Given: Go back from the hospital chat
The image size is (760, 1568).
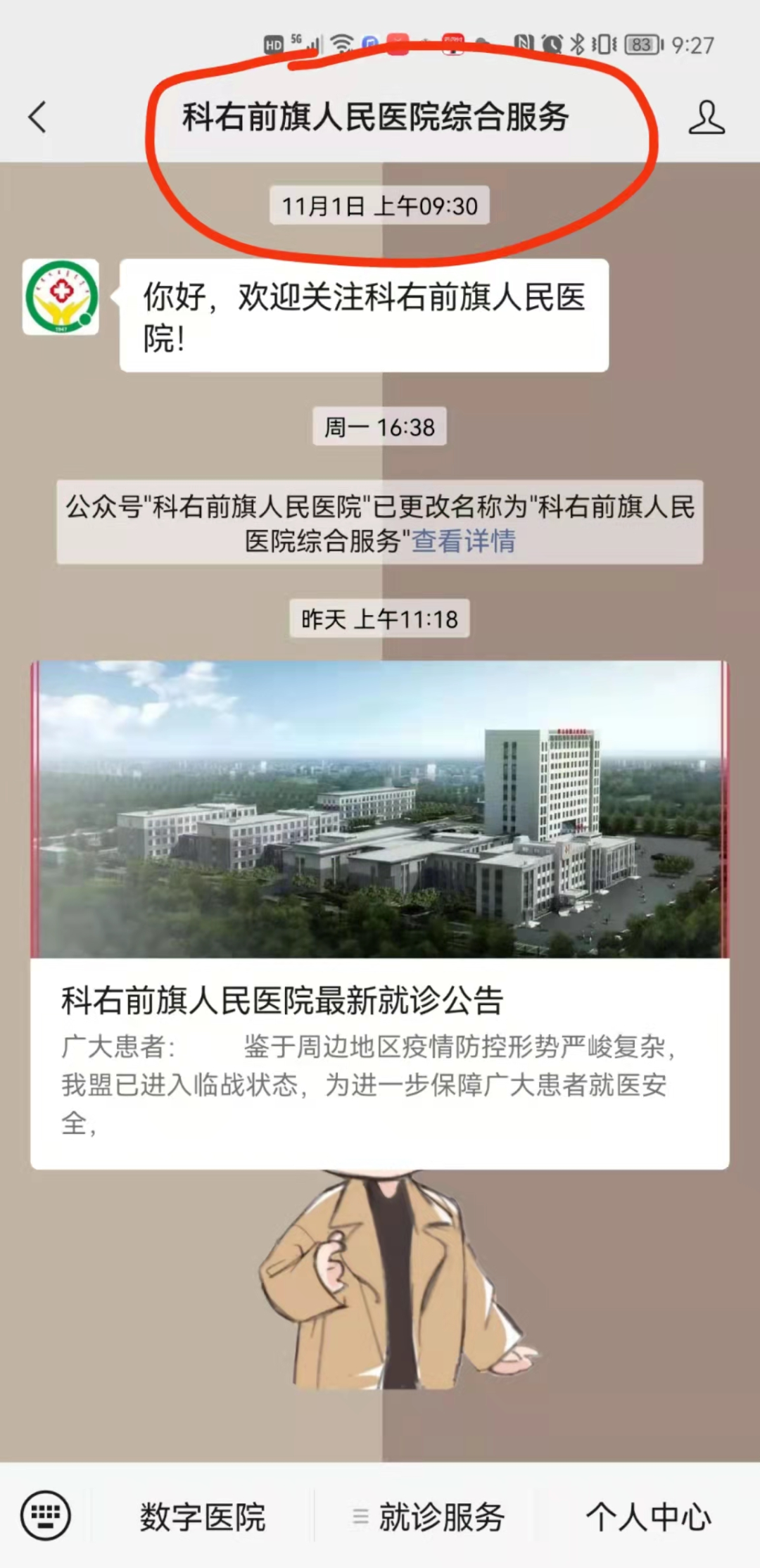Looking at the screenshot, I should tap(38, 117).
